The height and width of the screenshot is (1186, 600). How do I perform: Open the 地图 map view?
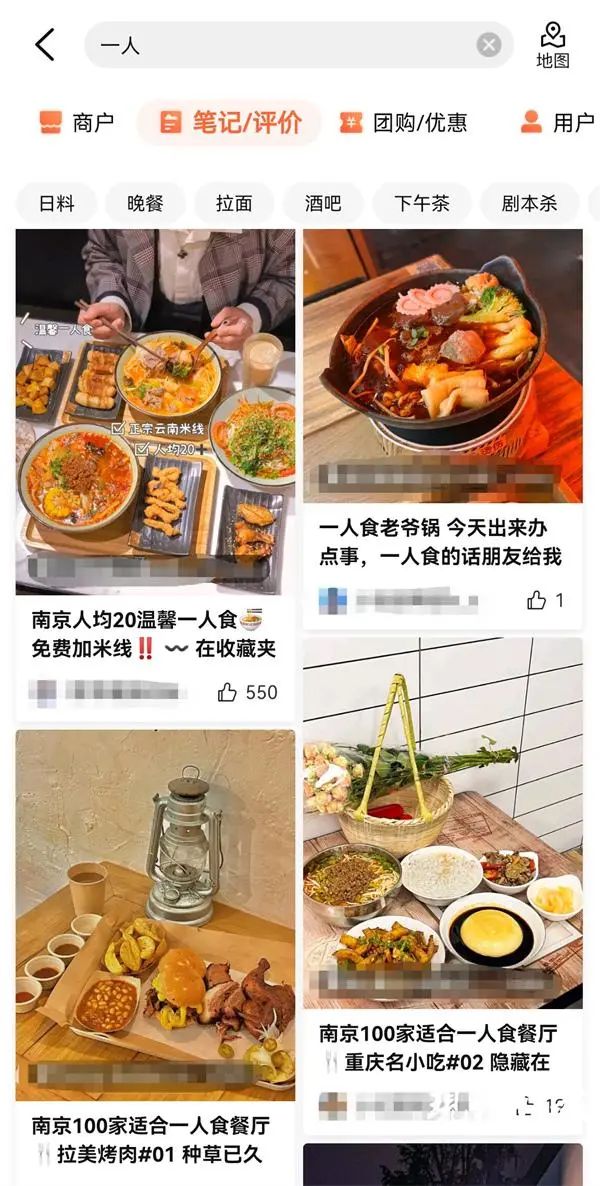tap(553, 45)
